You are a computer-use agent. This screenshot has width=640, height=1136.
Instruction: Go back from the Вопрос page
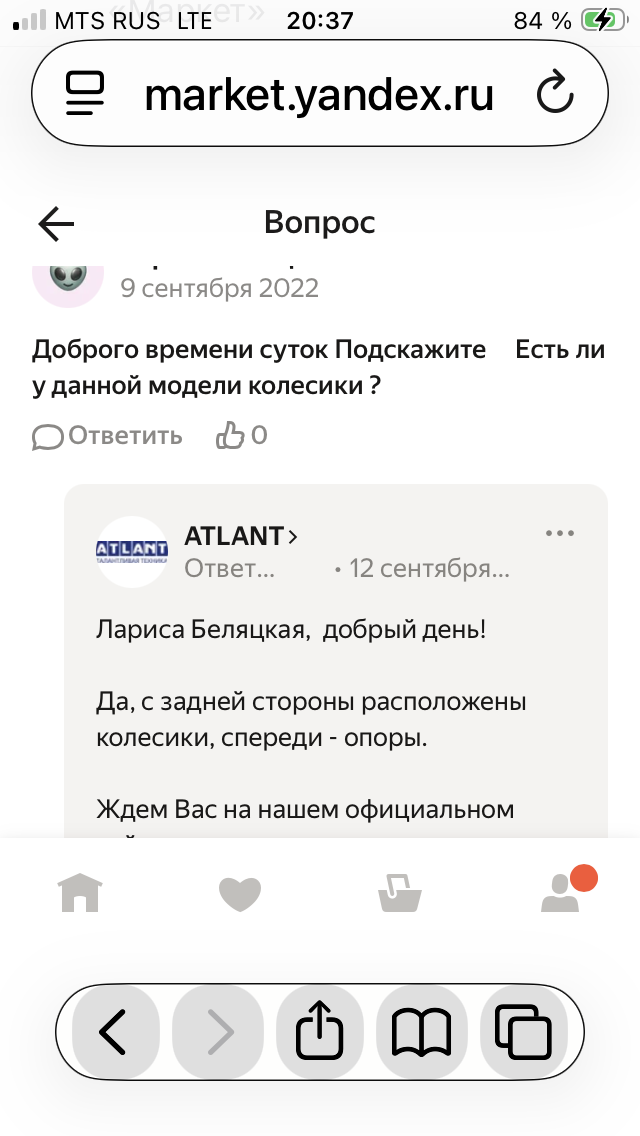(56, 224)
